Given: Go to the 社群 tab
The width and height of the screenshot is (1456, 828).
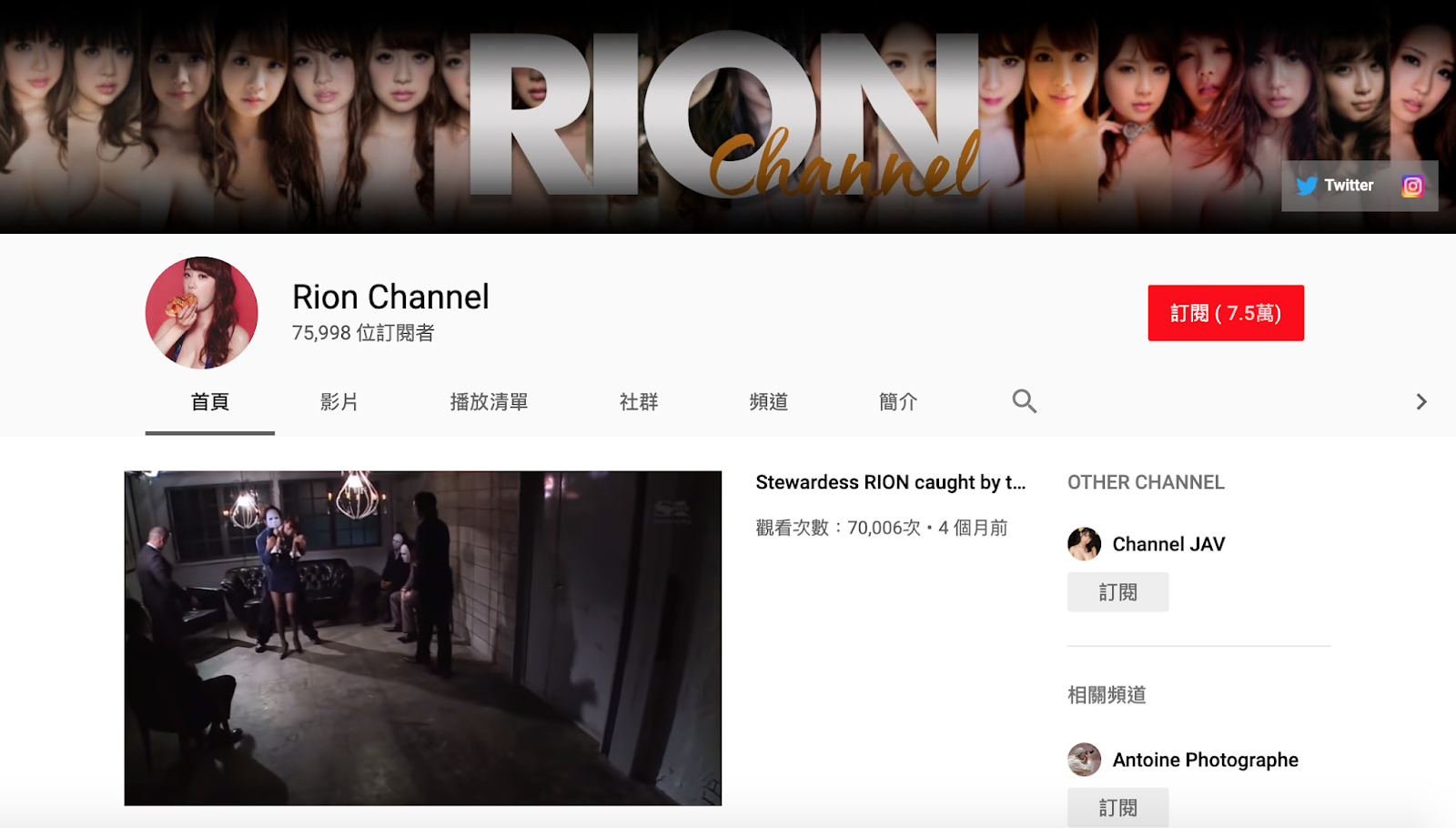Looking at the screenshot, I should tap(639, 402).
